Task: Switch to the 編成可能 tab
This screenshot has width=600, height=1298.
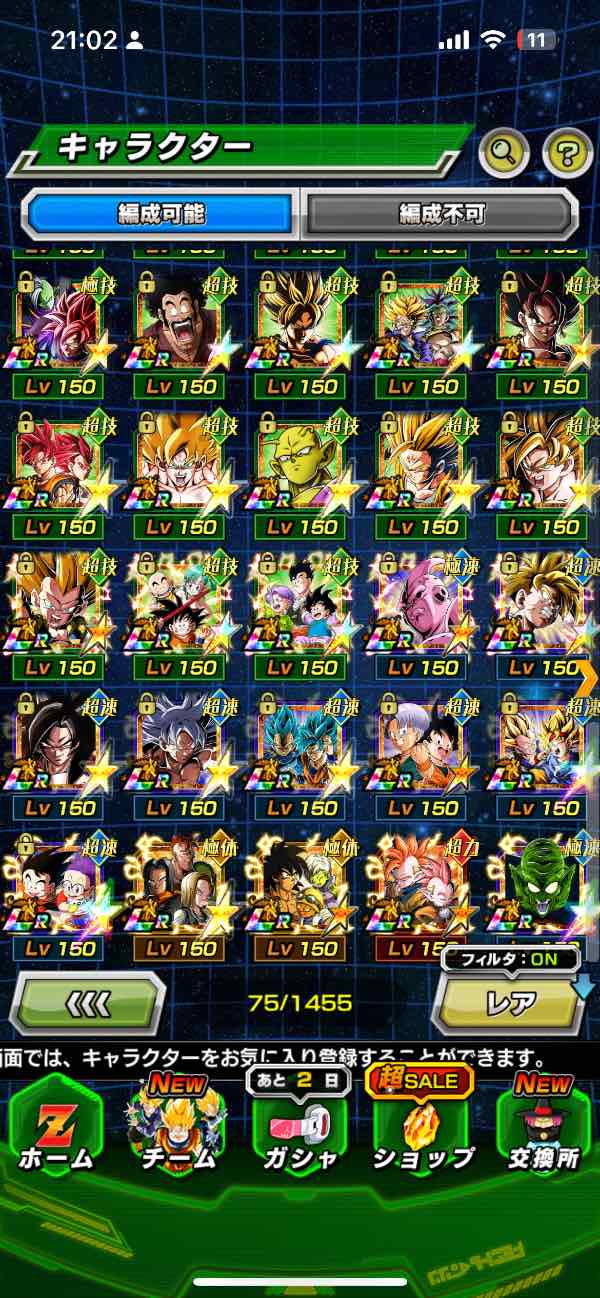Action: click(161, 213)
